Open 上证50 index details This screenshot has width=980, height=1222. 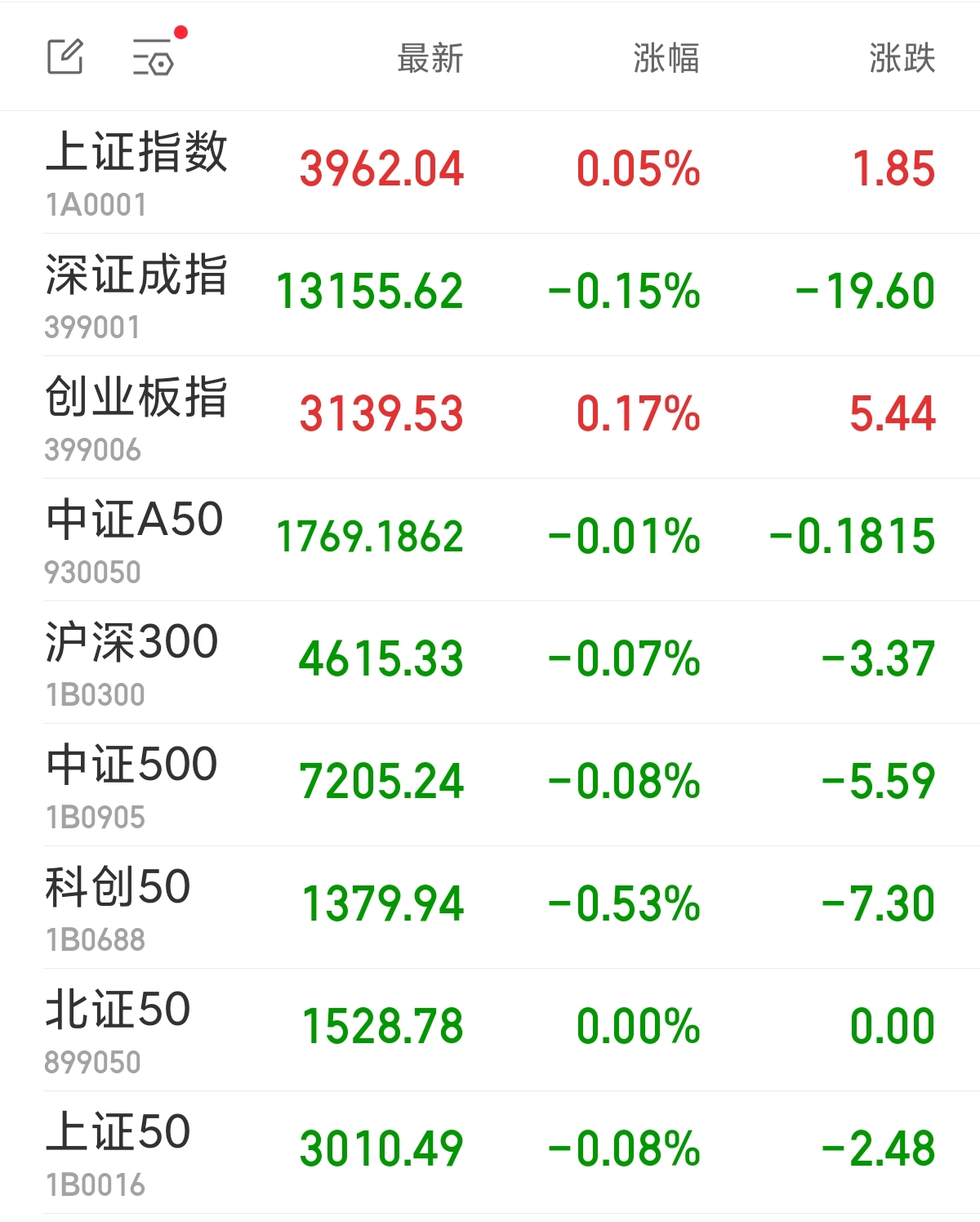(490, 1153)
